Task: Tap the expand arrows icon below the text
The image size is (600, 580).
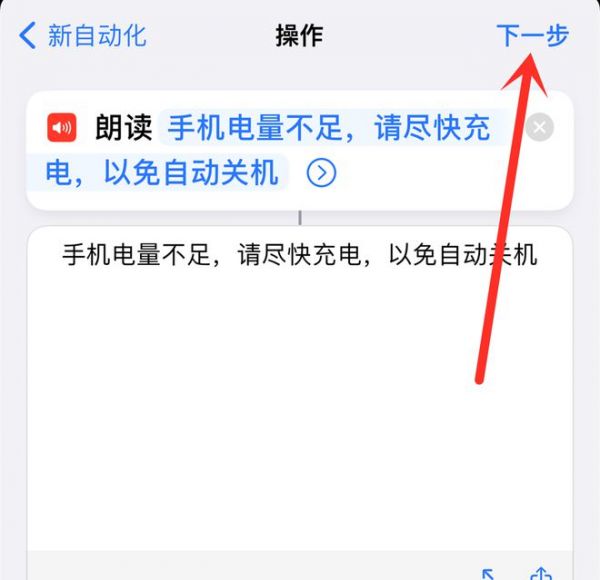Action: point(489,573)
